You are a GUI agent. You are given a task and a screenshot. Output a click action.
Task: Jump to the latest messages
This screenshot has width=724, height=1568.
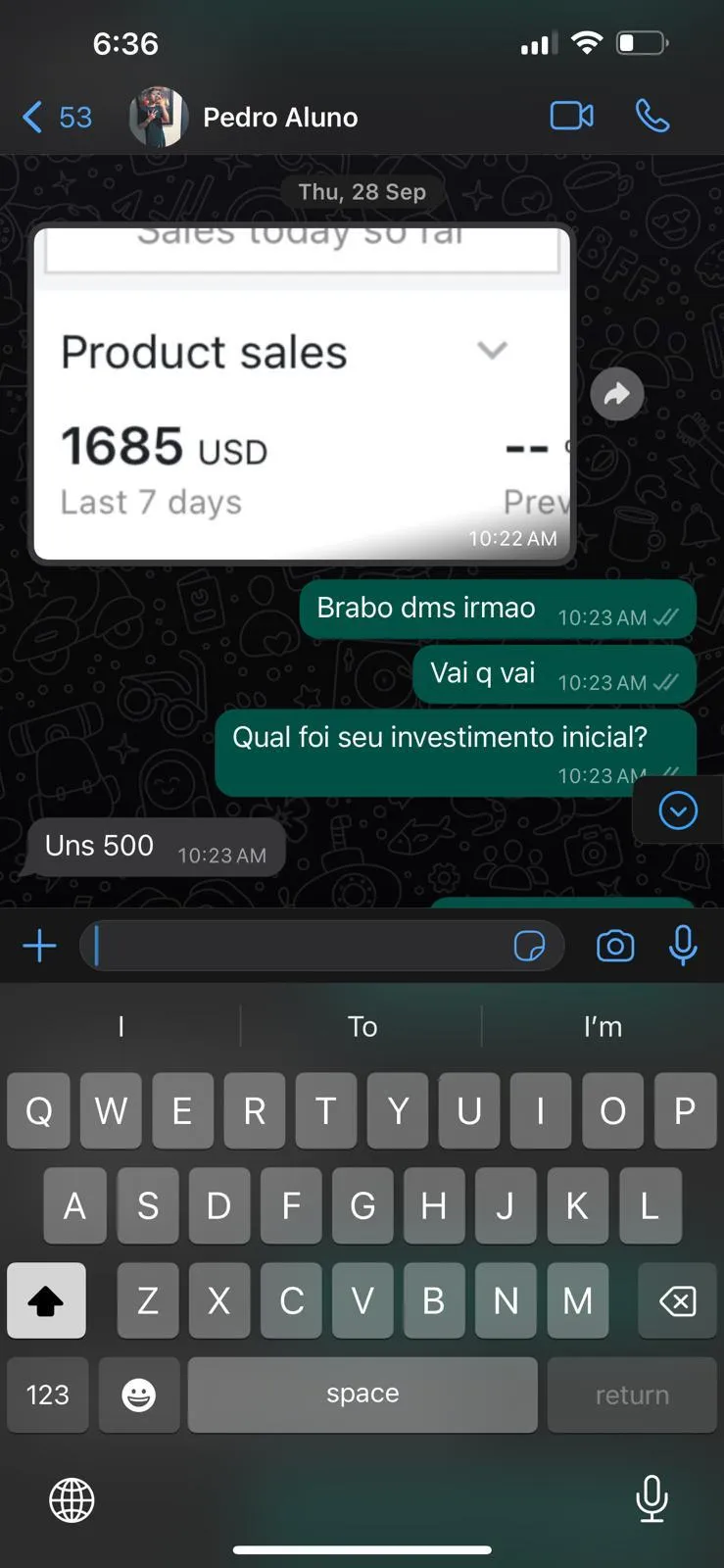[678, 810]
